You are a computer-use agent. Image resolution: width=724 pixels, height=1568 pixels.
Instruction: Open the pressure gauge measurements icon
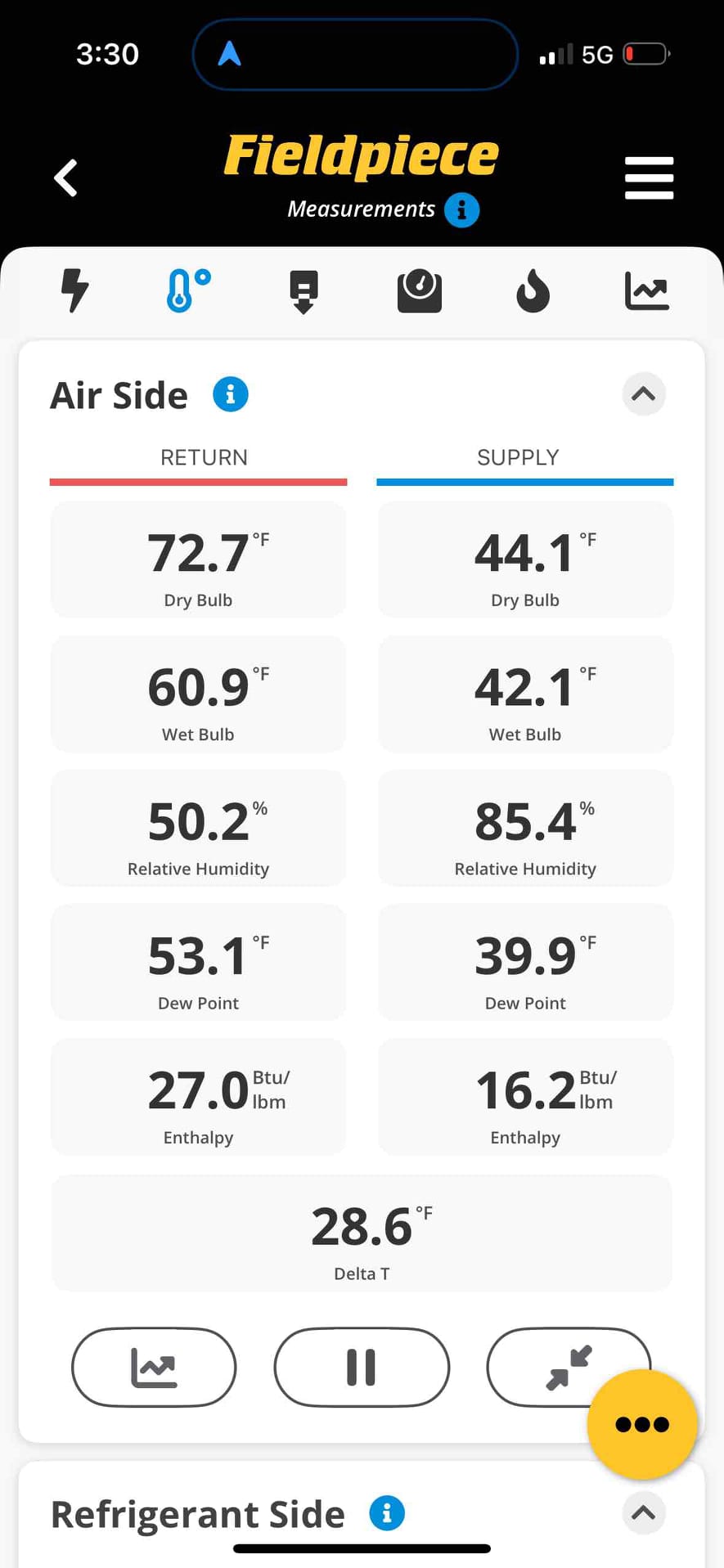[x=418, y=290]
